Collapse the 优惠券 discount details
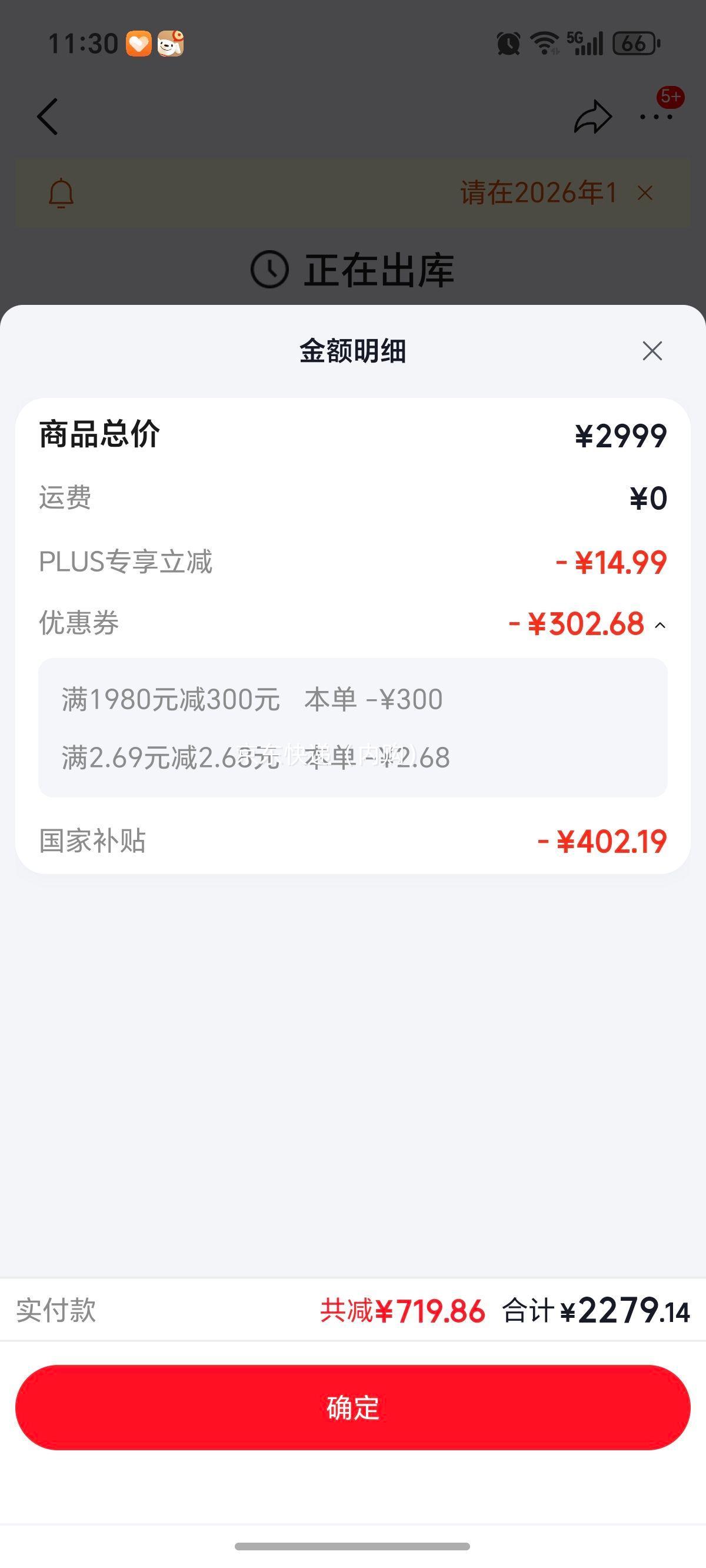The width and height of the screenshot is (706, 1568). point(660,625)
